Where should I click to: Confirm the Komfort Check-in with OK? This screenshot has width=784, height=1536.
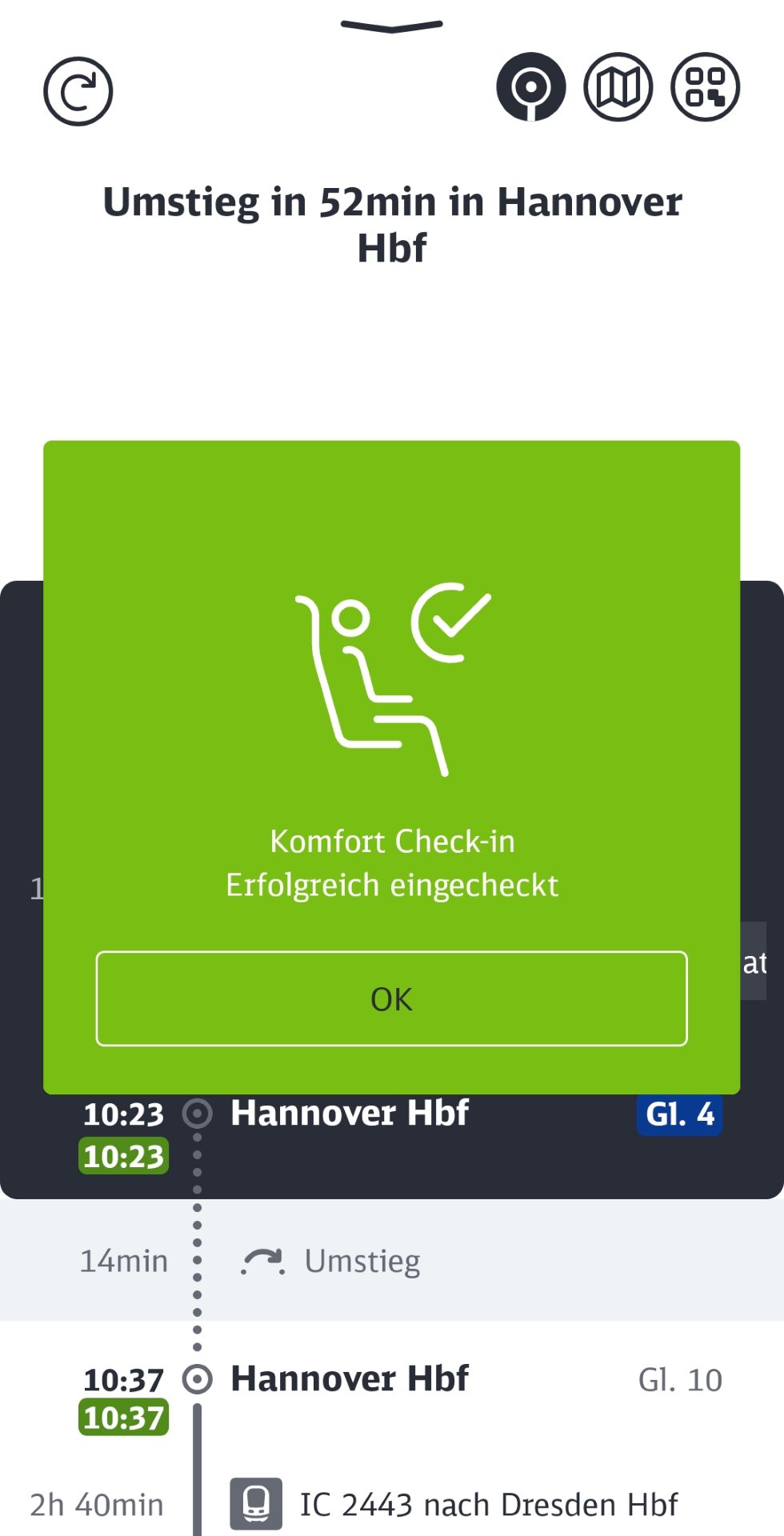coord(391,998)
